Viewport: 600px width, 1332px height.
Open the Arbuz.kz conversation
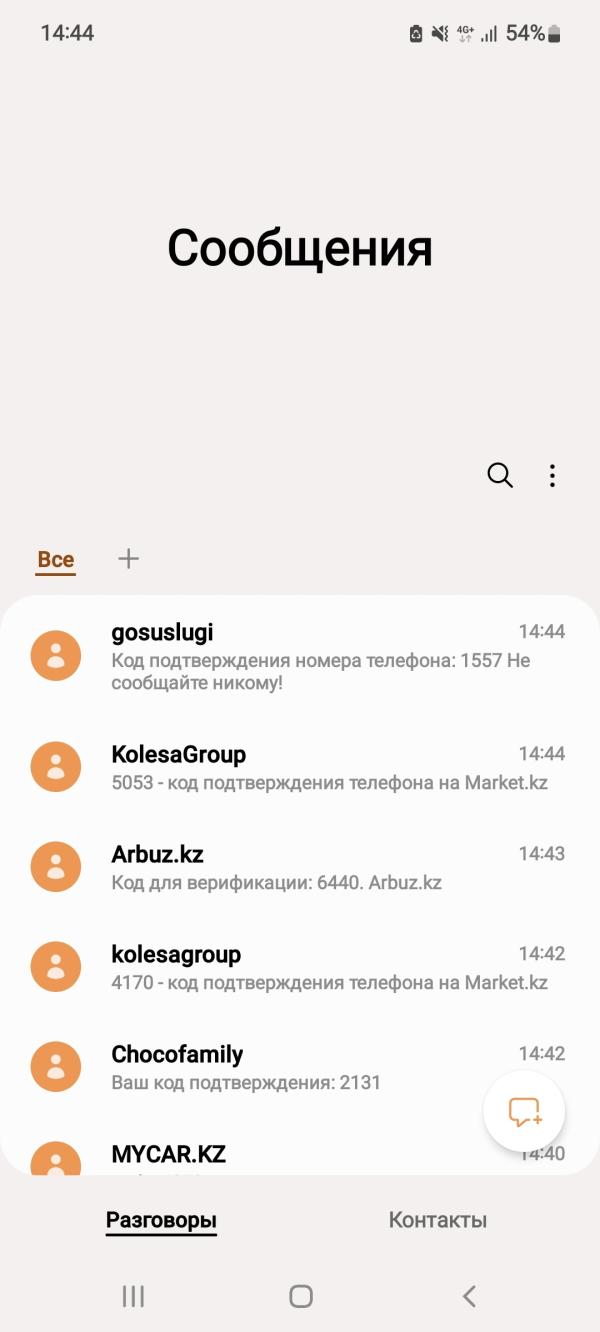pos(300,867)
